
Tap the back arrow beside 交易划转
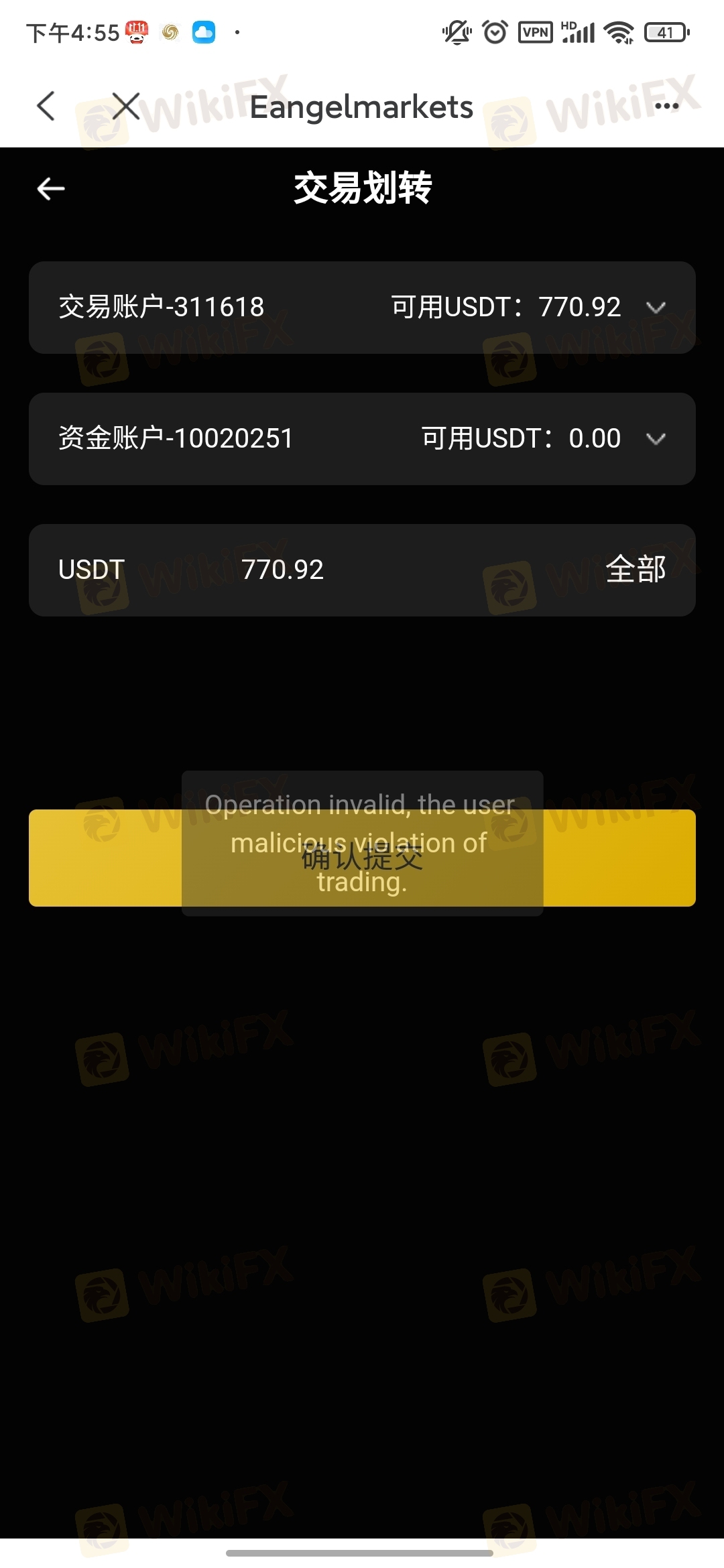51,189
